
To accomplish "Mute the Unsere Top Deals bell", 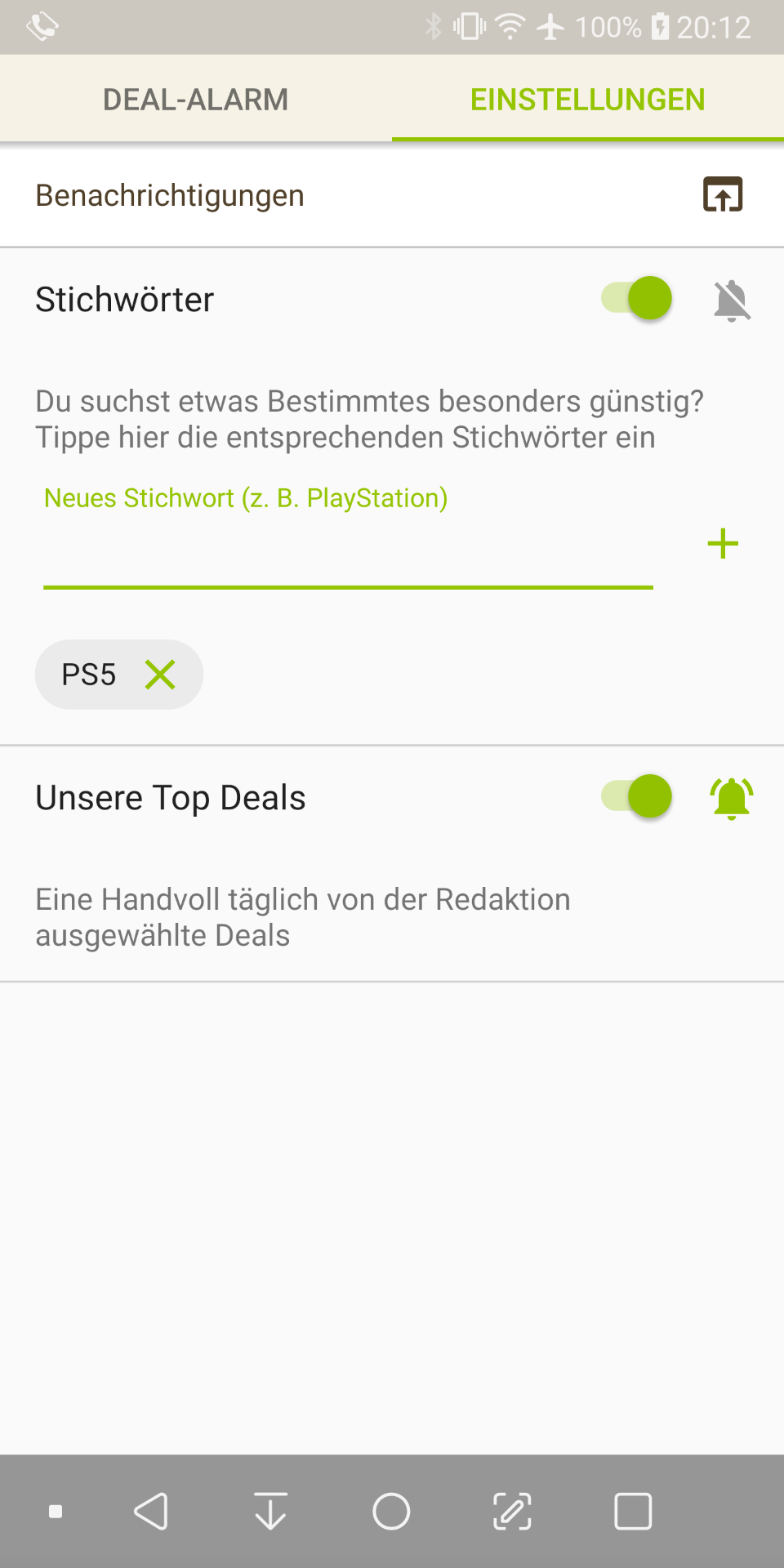I will click(x=732, y=798).
